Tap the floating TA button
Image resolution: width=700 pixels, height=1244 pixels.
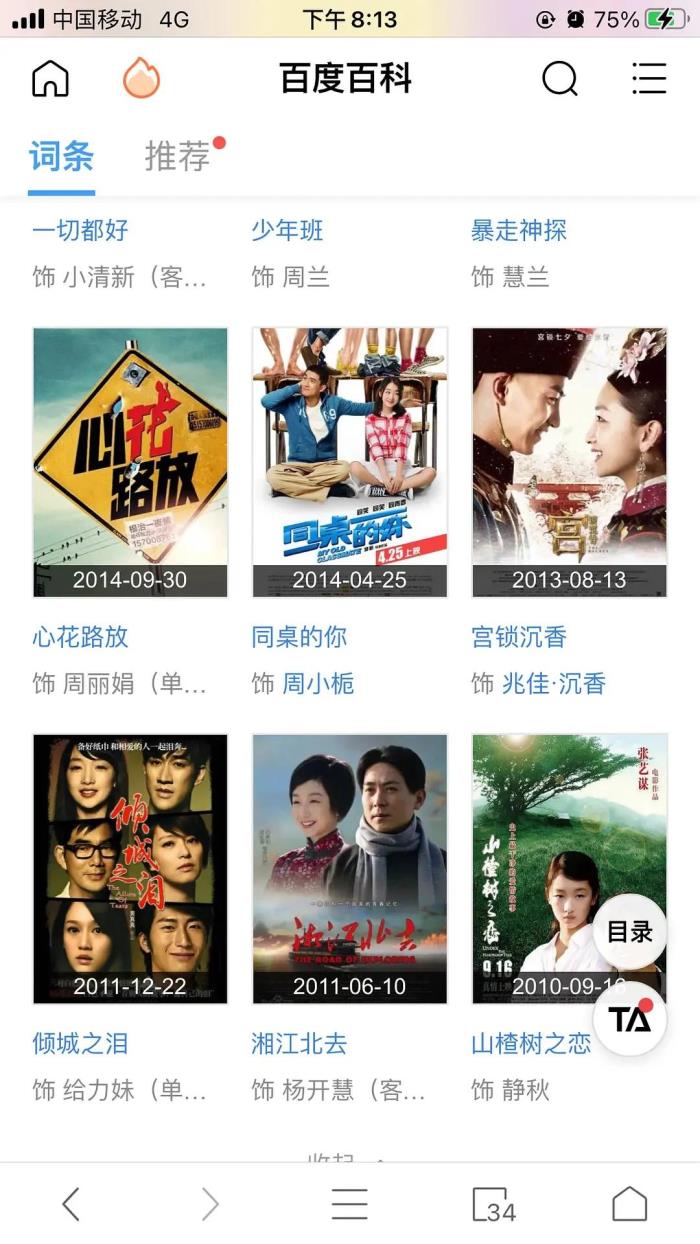(x=630, y=1019)
